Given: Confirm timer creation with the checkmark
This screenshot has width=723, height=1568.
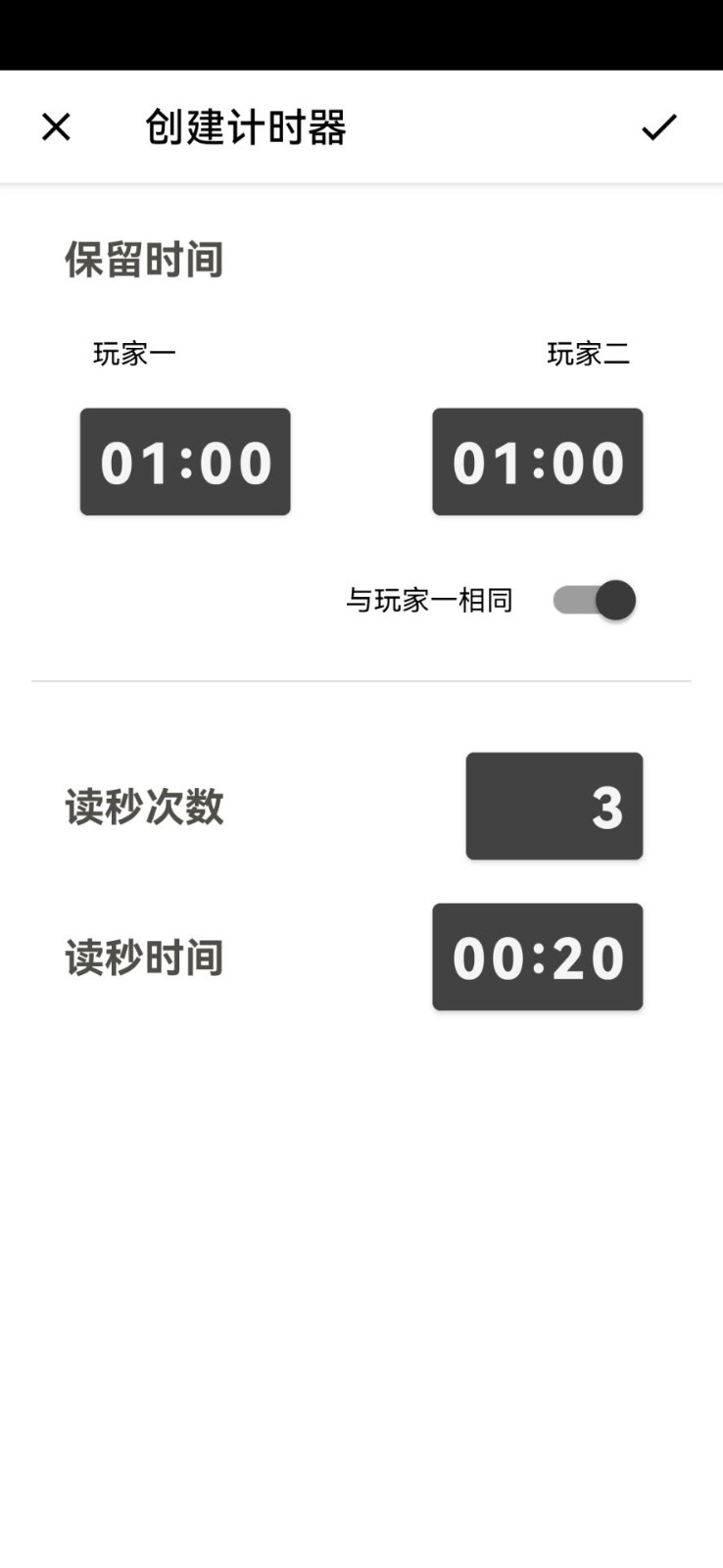Looking at the screenshot, I should [x=658, y=126].
